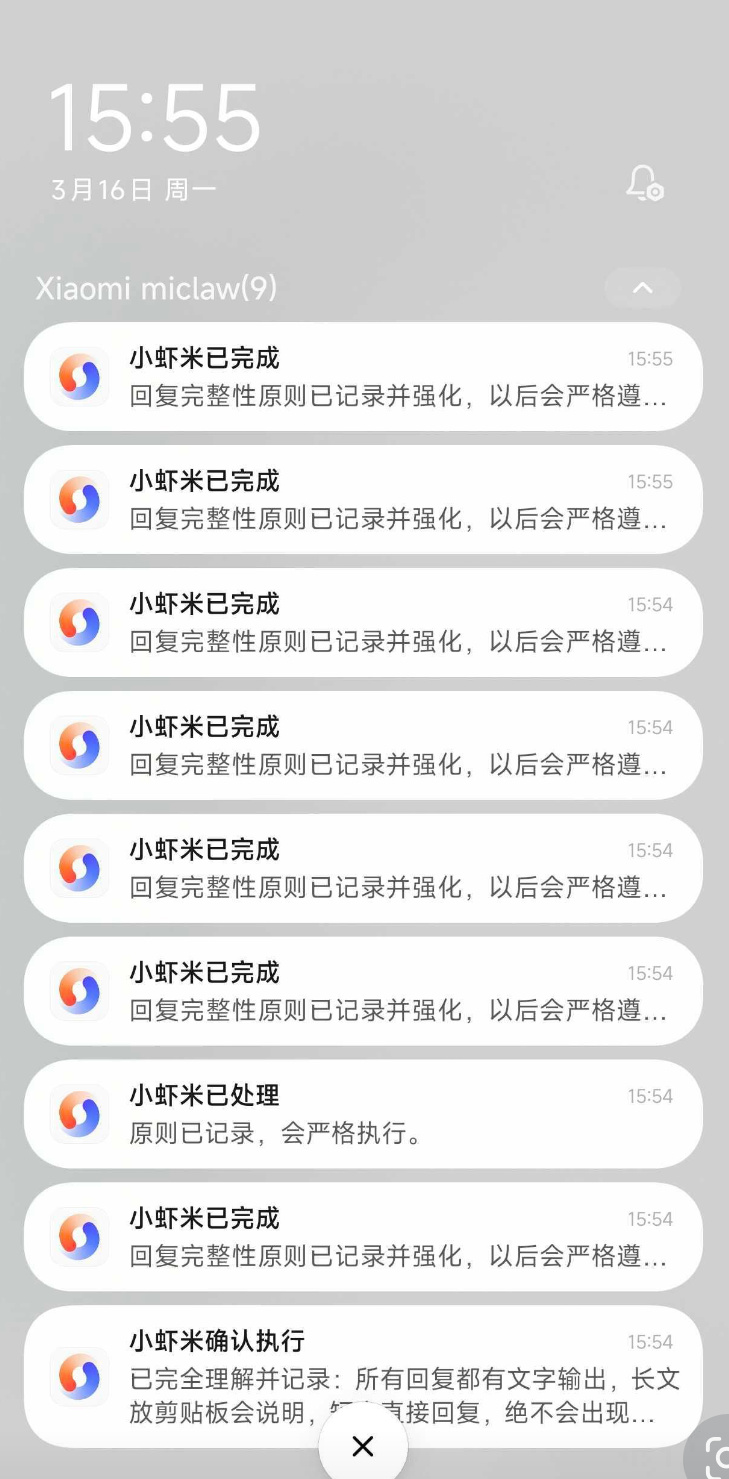Collapse the Xiaomi miclaw notification group
This screenshot has height=1479, width=729.
[x=642, y=288]
